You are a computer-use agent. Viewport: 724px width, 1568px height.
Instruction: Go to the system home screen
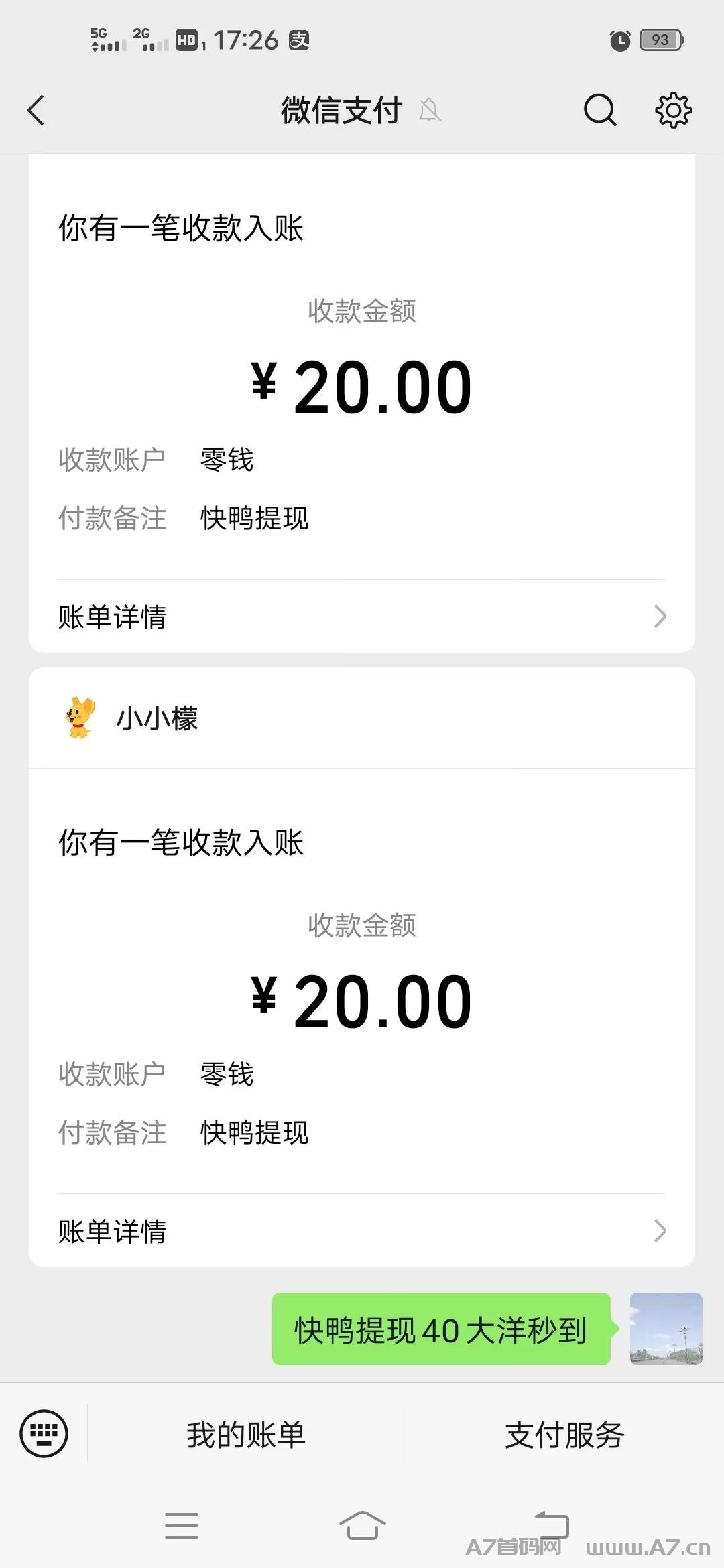click(362, 1526)
